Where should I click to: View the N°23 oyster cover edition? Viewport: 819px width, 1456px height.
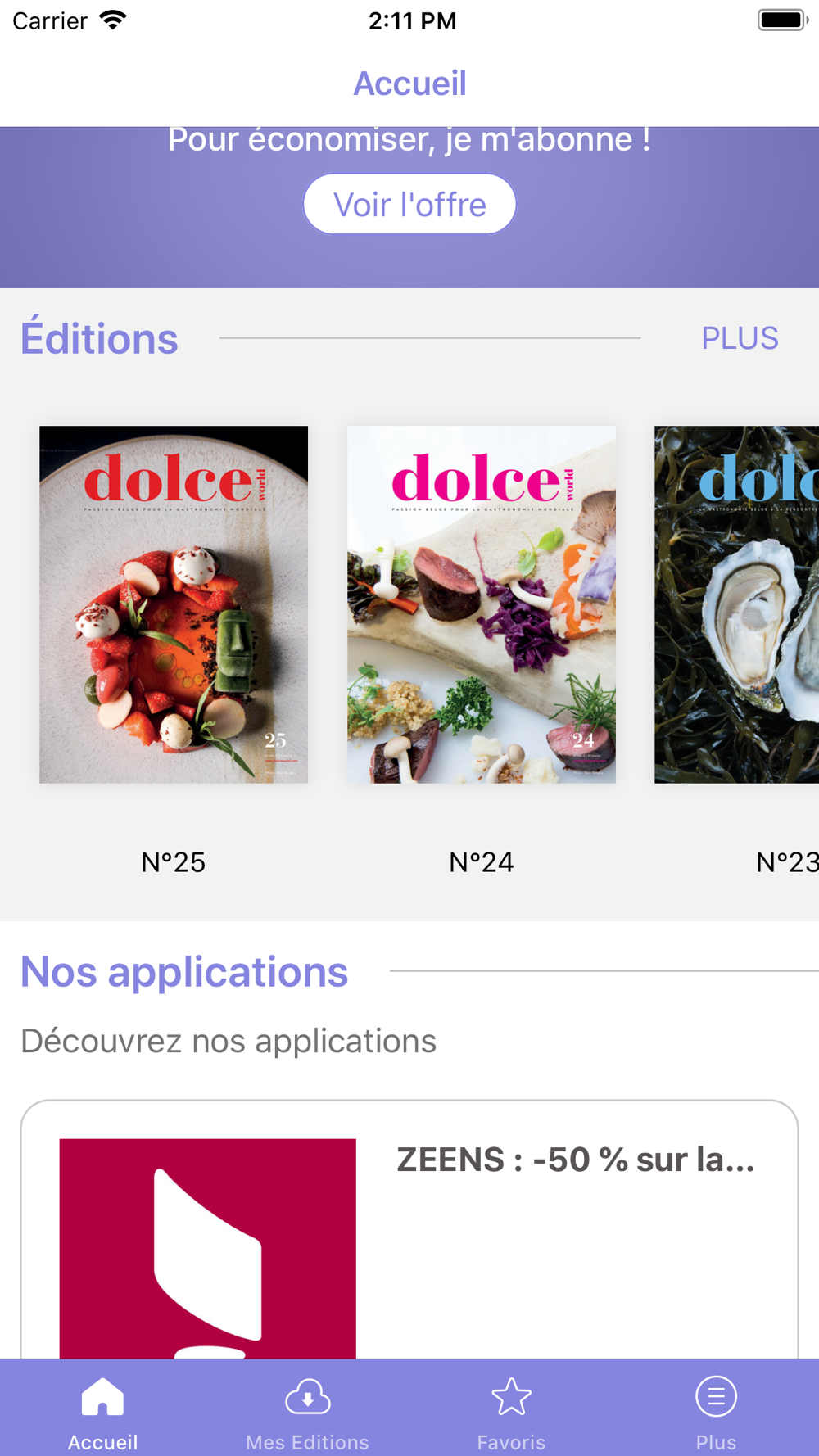[737, 604]
